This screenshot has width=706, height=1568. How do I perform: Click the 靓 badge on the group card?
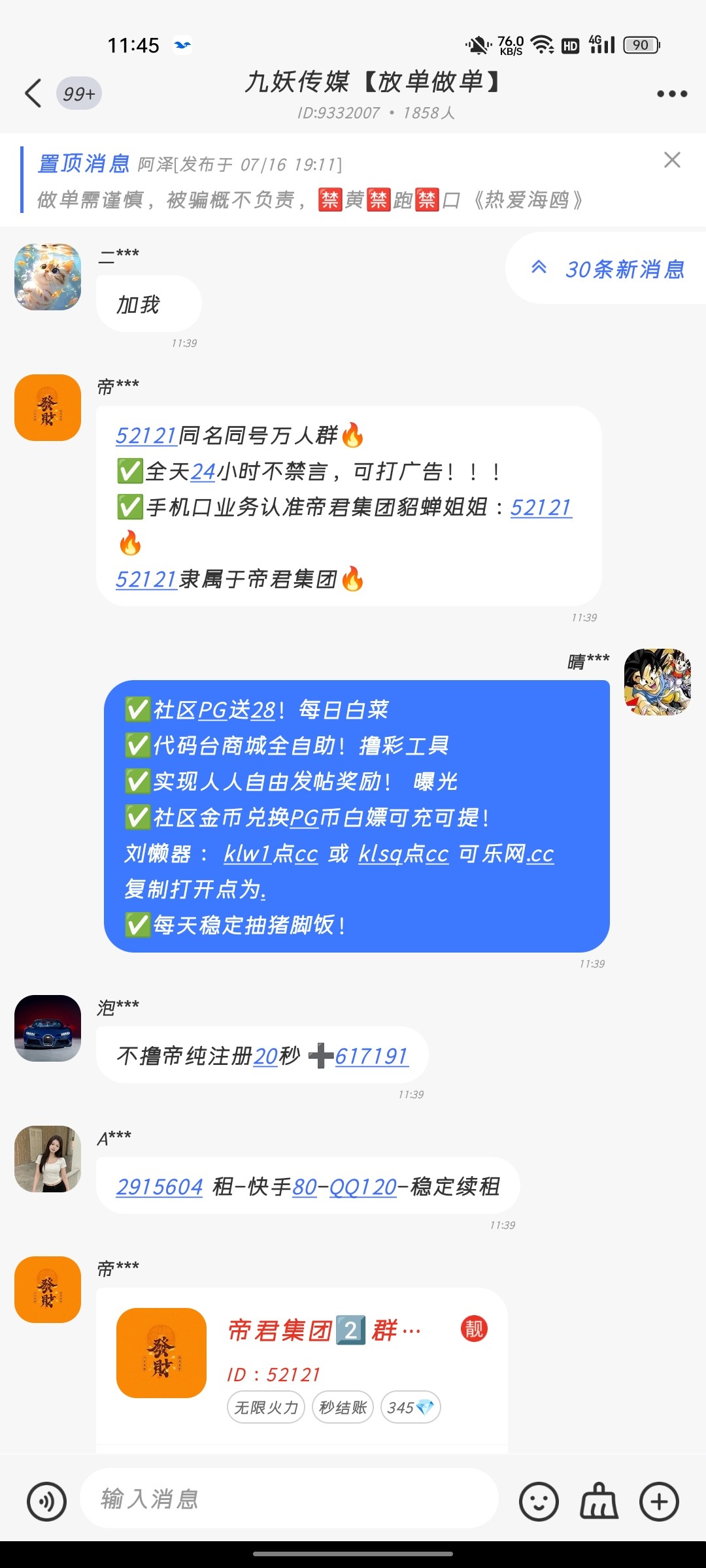pyautogui.click(x=473, y=1331)
